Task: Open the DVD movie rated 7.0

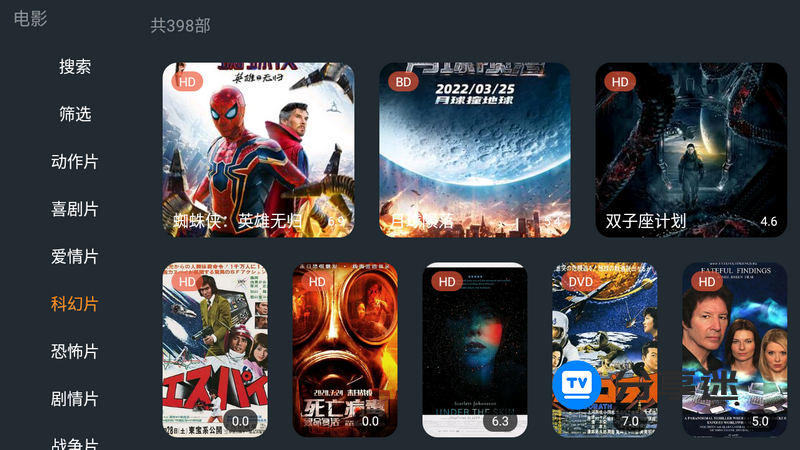Action: 605,349
